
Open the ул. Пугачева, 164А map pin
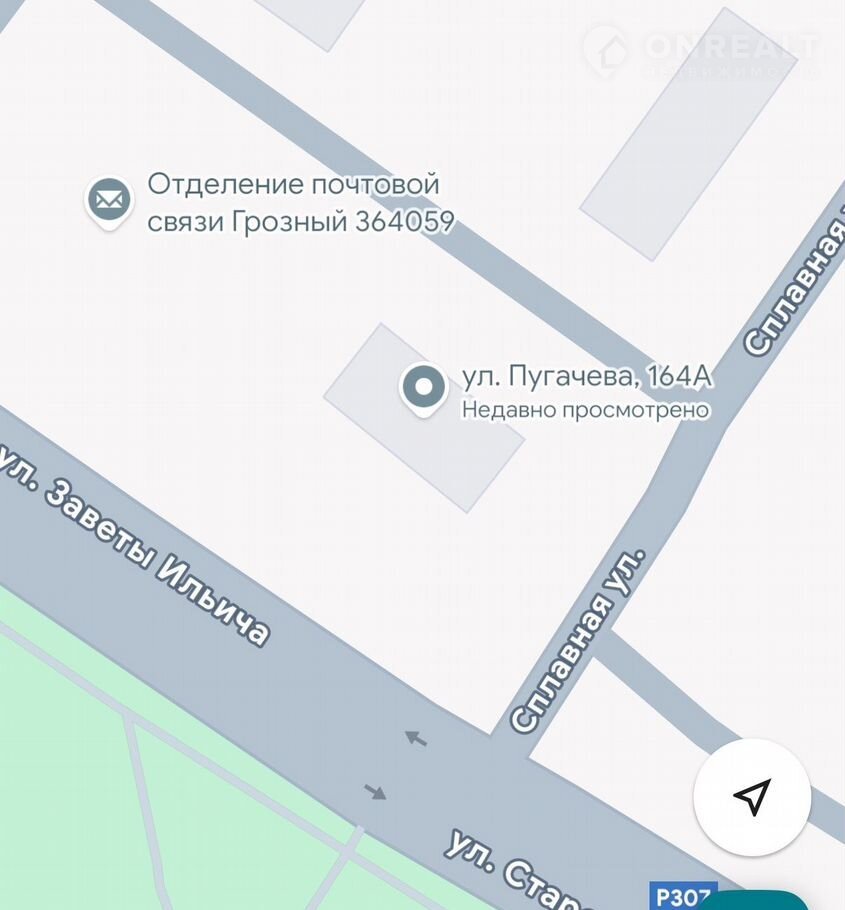coord(424,388)
